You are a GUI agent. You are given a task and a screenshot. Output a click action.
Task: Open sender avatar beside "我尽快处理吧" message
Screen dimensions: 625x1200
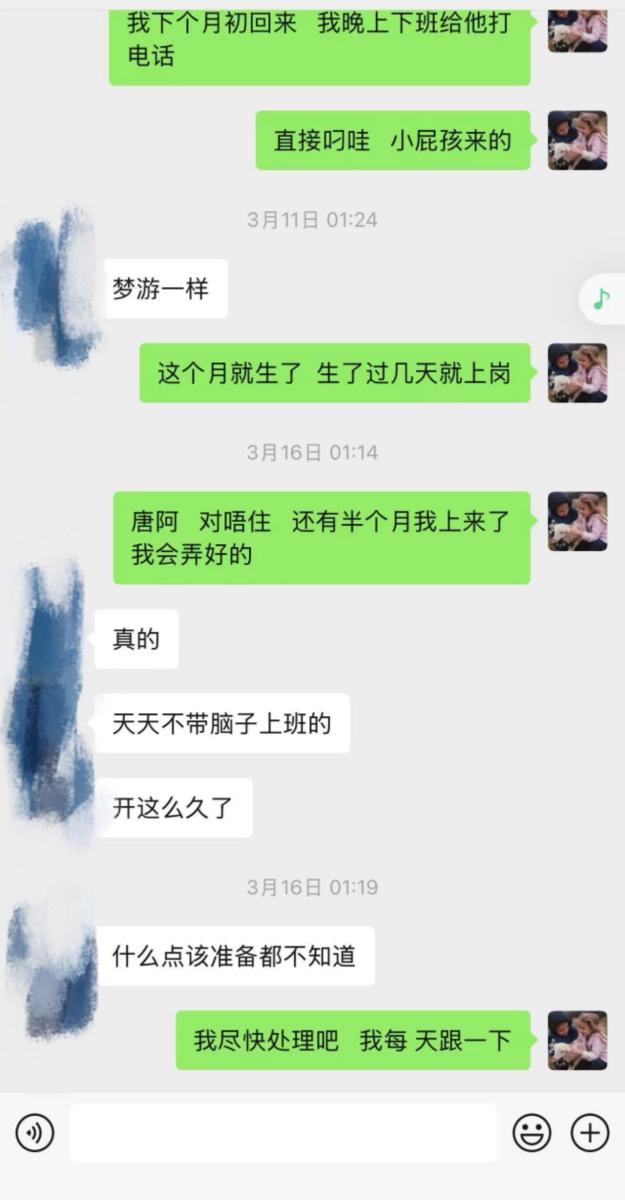tap(577, 1040)
